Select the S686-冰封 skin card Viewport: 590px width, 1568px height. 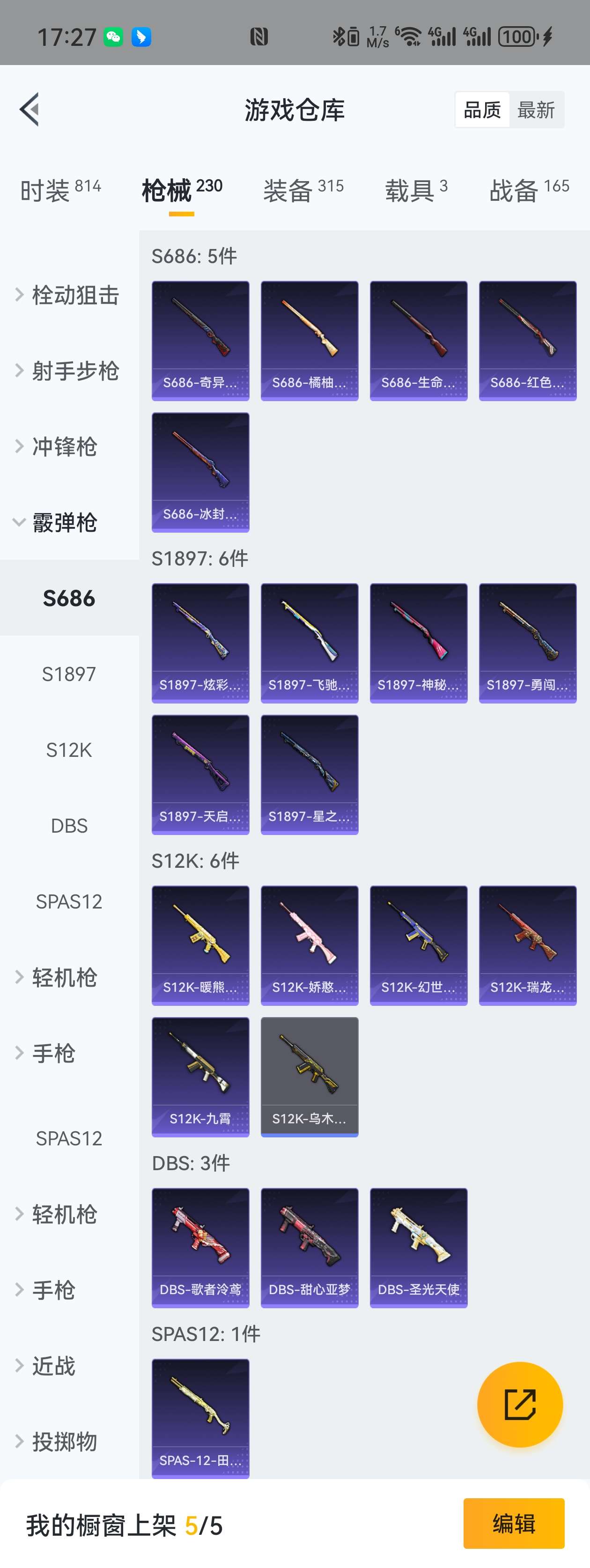[200, 472]
